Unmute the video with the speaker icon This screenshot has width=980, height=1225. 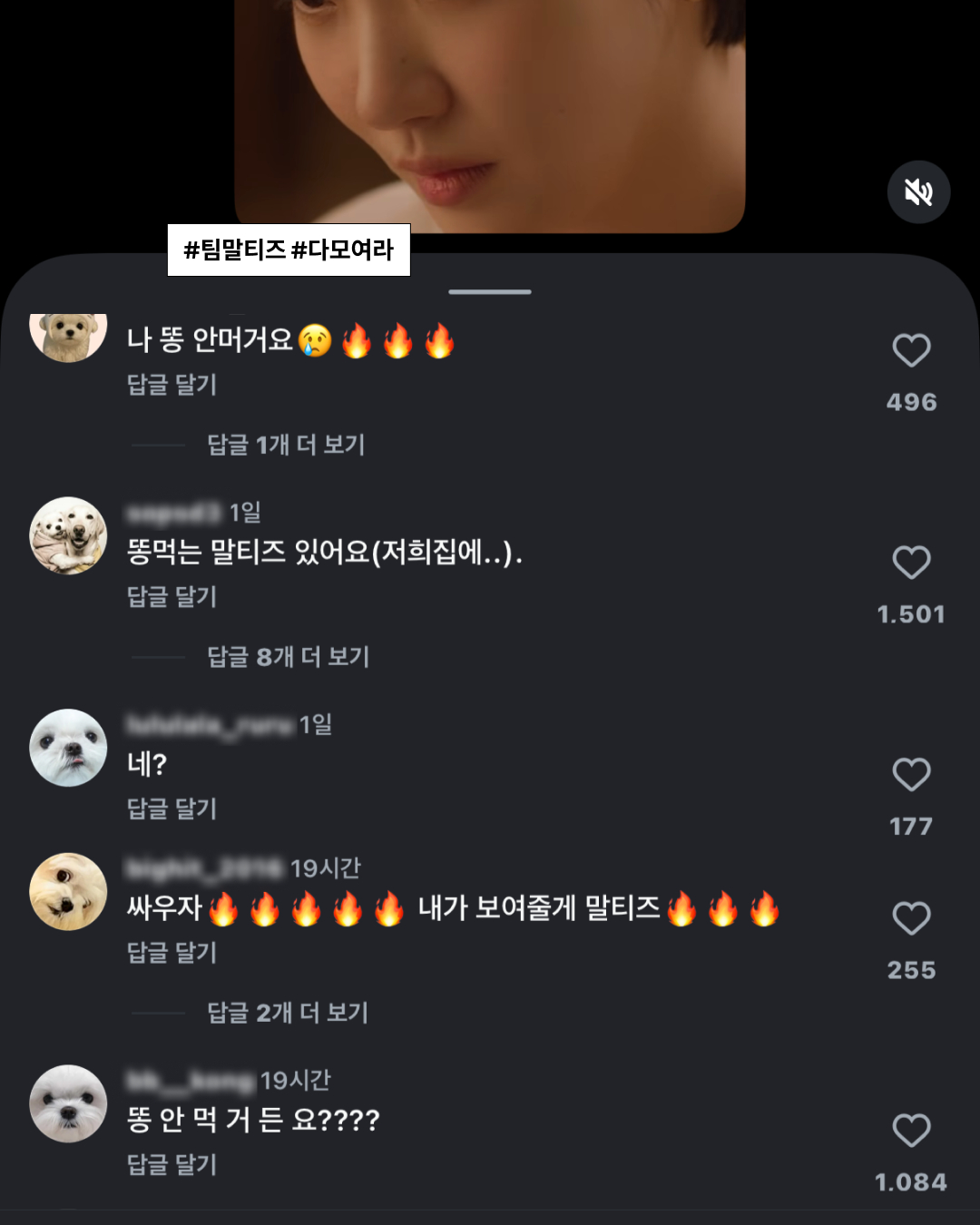coord(918,192)
